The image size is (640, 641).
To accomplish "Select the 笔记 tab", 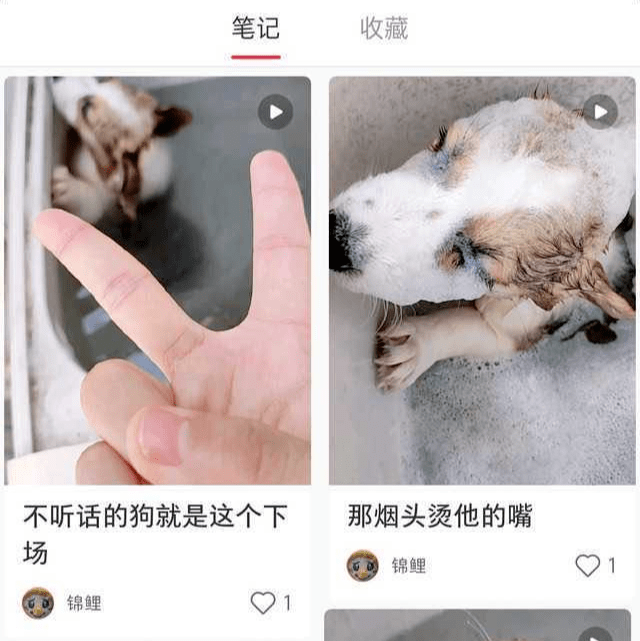I will [256, 28].
